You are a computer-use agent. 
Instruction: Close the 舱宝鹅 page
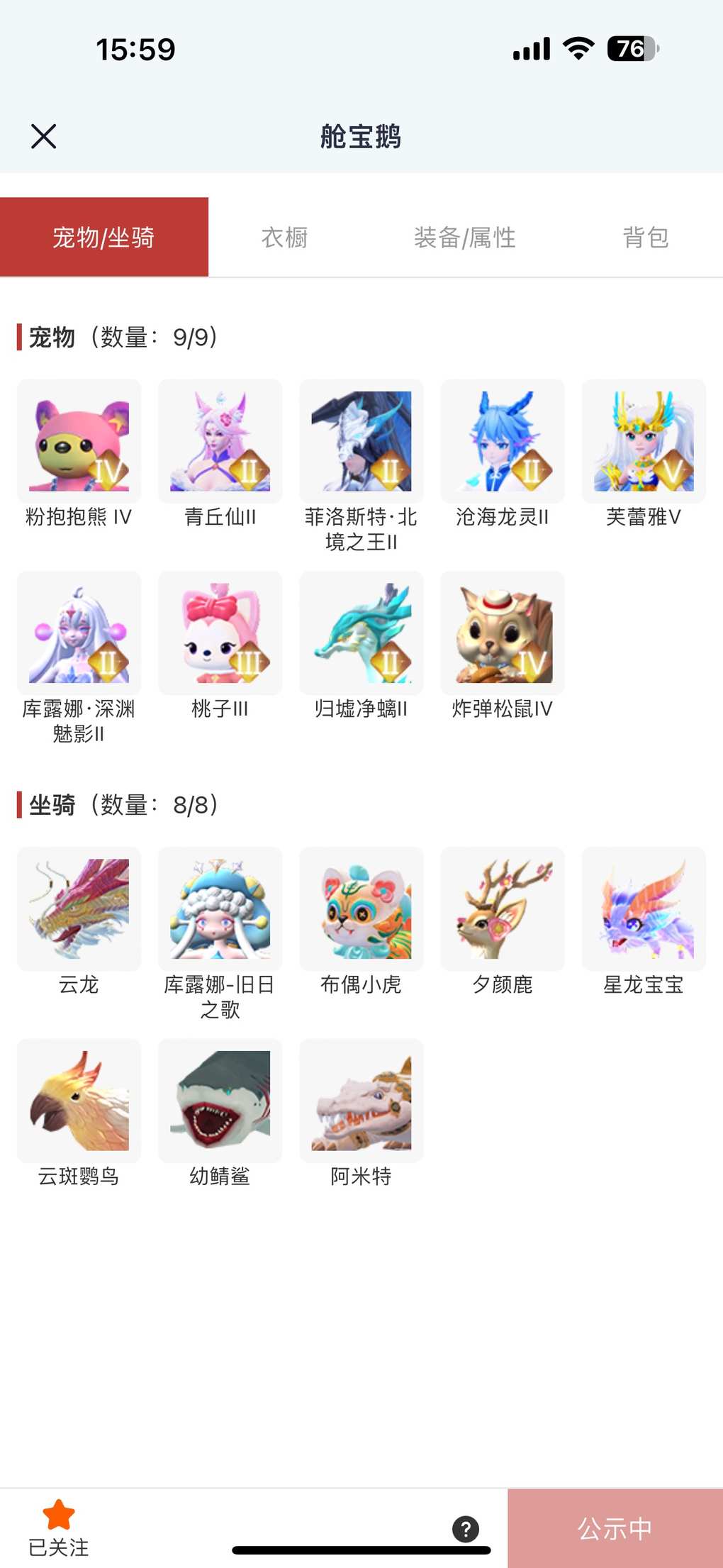pyautogui.click(x=43, y=136)
